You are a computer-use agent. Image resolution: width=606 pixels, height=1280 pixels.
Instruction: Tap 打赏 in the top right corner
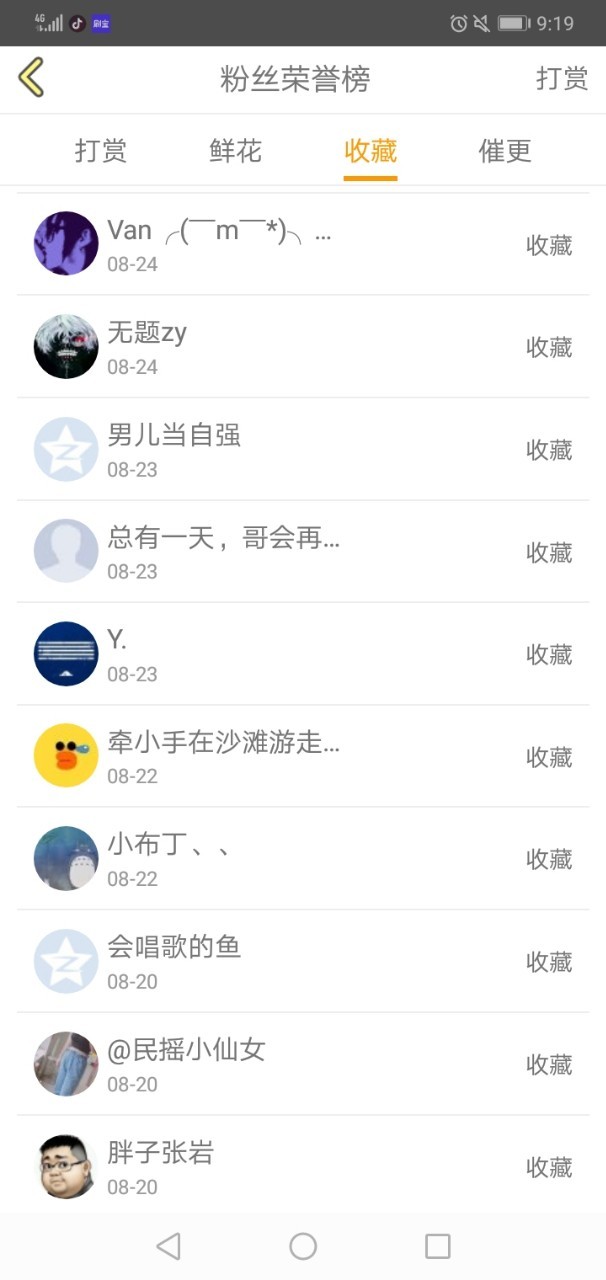(561, 79)
